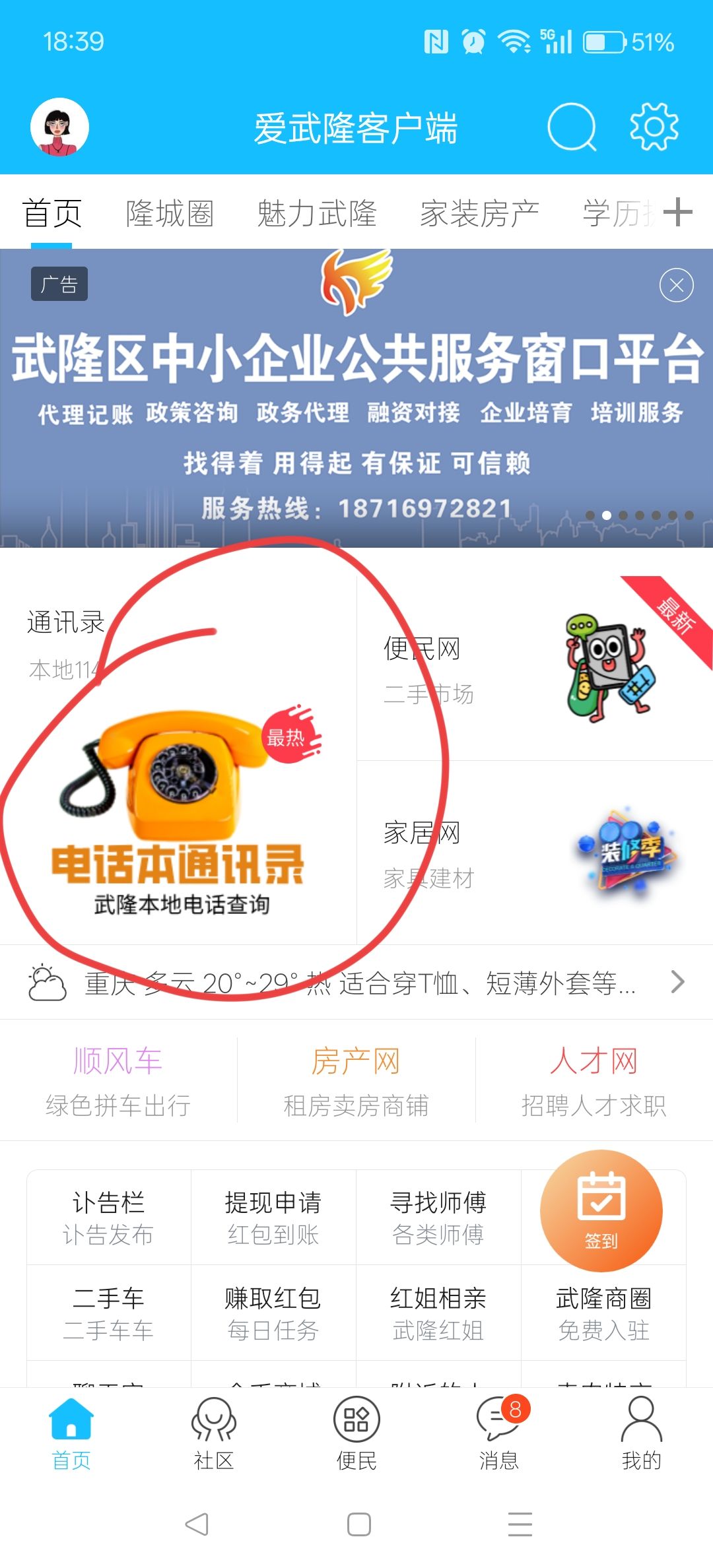Open settings gear icon

pyautogui.click(x=654, y=127)
